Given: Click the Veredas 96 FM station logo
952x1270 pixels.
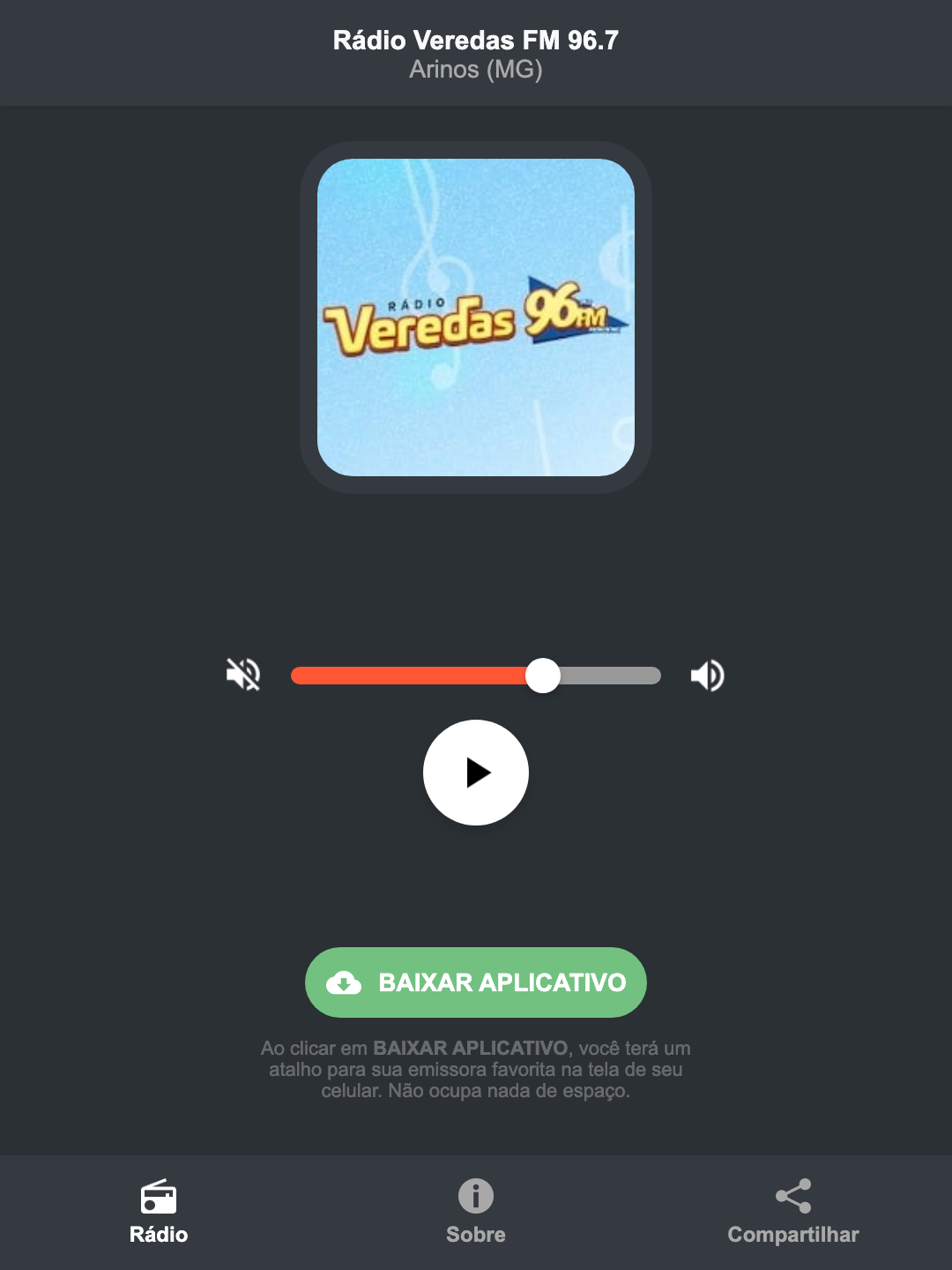Looking at the screenshot, I should 475,316.
